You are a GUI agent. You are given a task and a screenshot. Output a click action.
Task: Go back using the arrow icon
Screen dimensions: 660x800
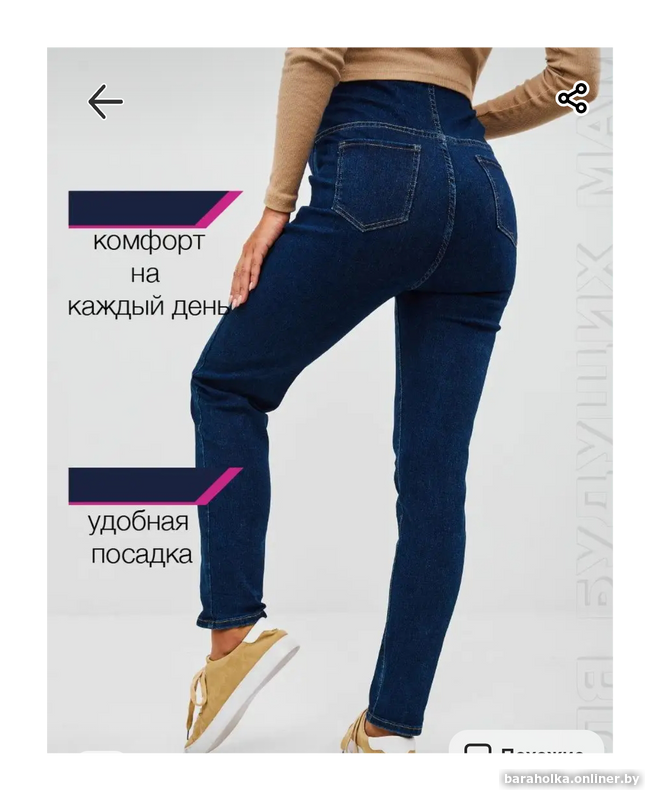pyautogui.click(x=105, y=101)
